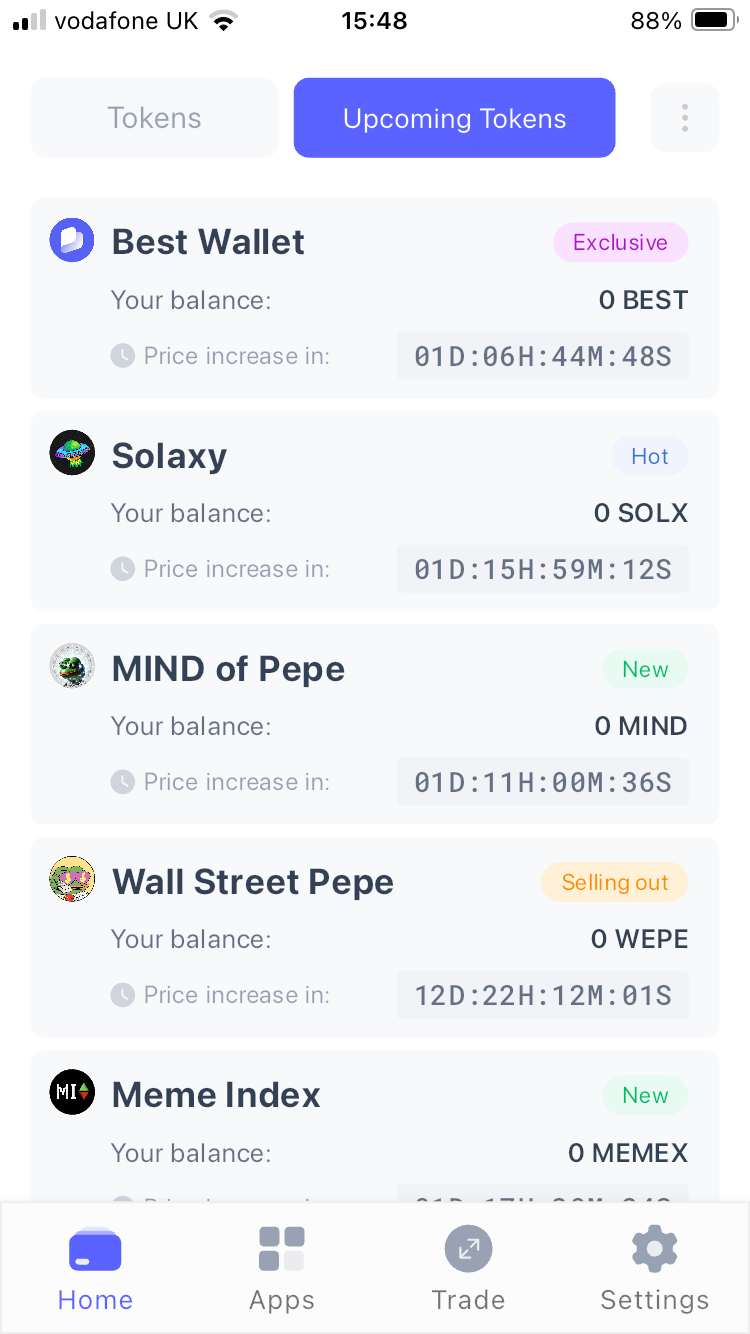The image size is (750, 1334).
Task: Switch to the Apps tab
Action: 282,1268
